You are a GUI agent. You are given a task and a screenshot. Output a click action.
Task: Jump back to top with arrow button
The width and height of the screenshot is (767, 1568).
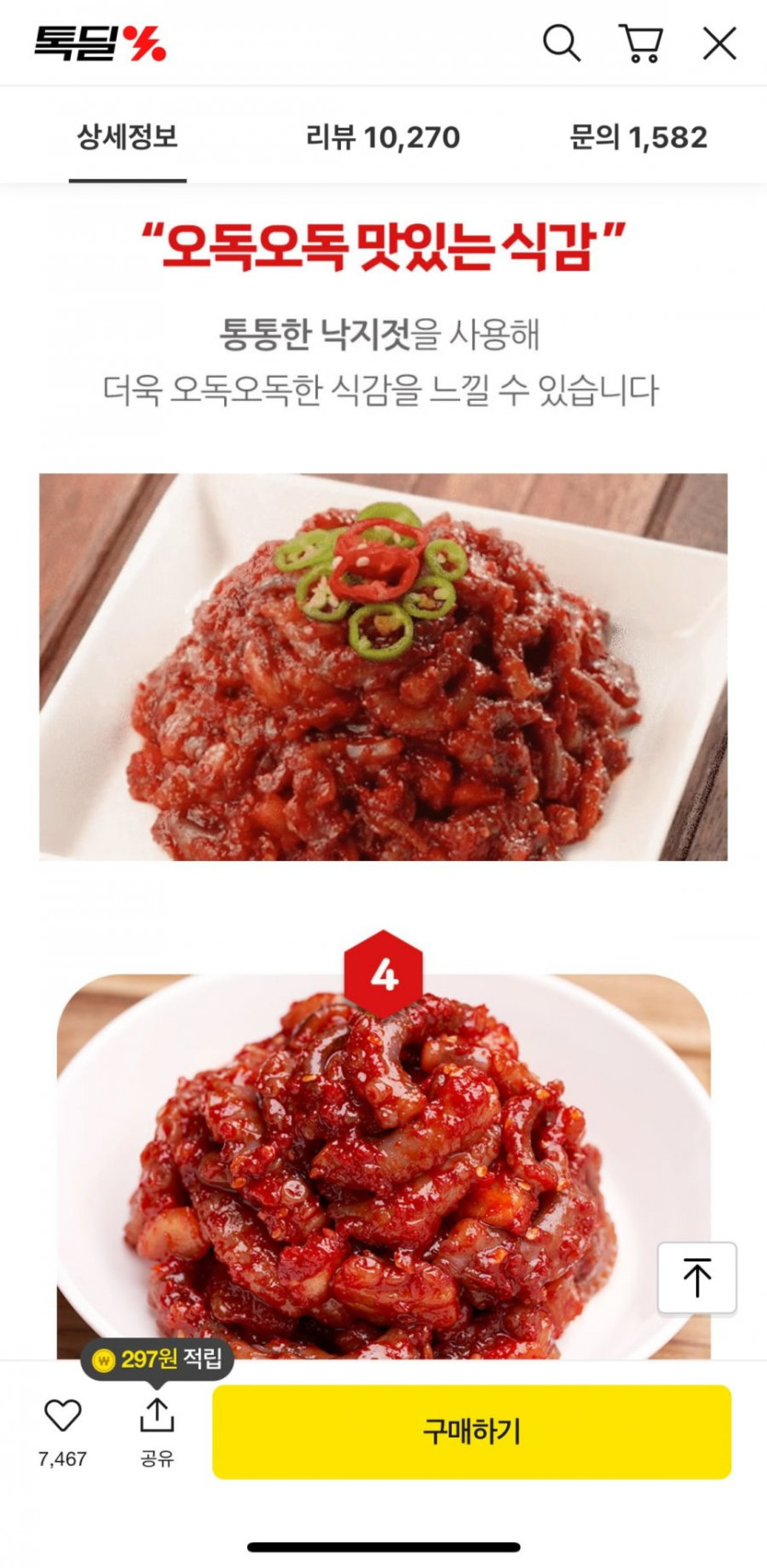(697, 1278)
